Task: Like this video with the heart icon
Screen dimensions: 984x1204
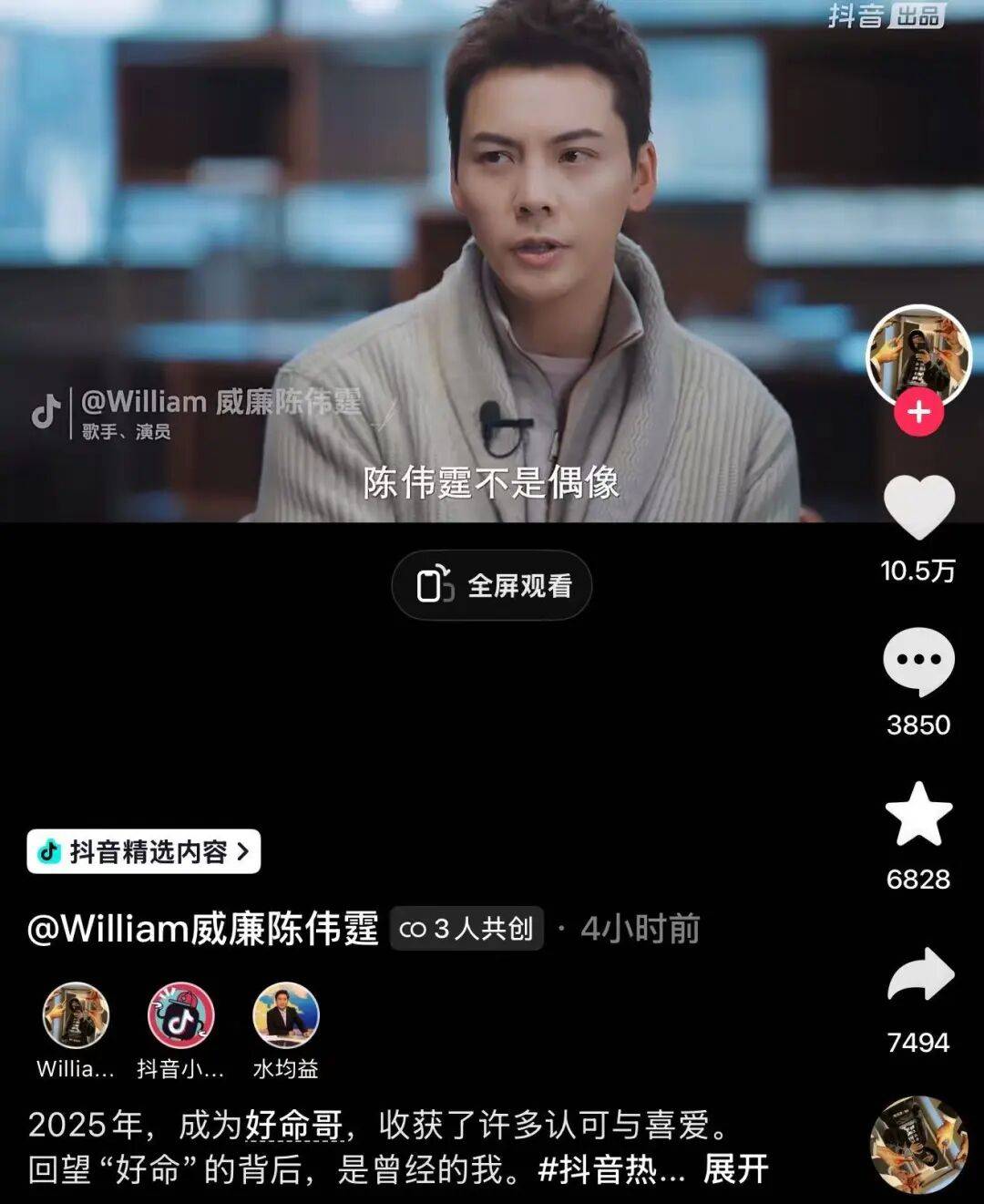Action: pyautogui.click(x=918, y=509)
